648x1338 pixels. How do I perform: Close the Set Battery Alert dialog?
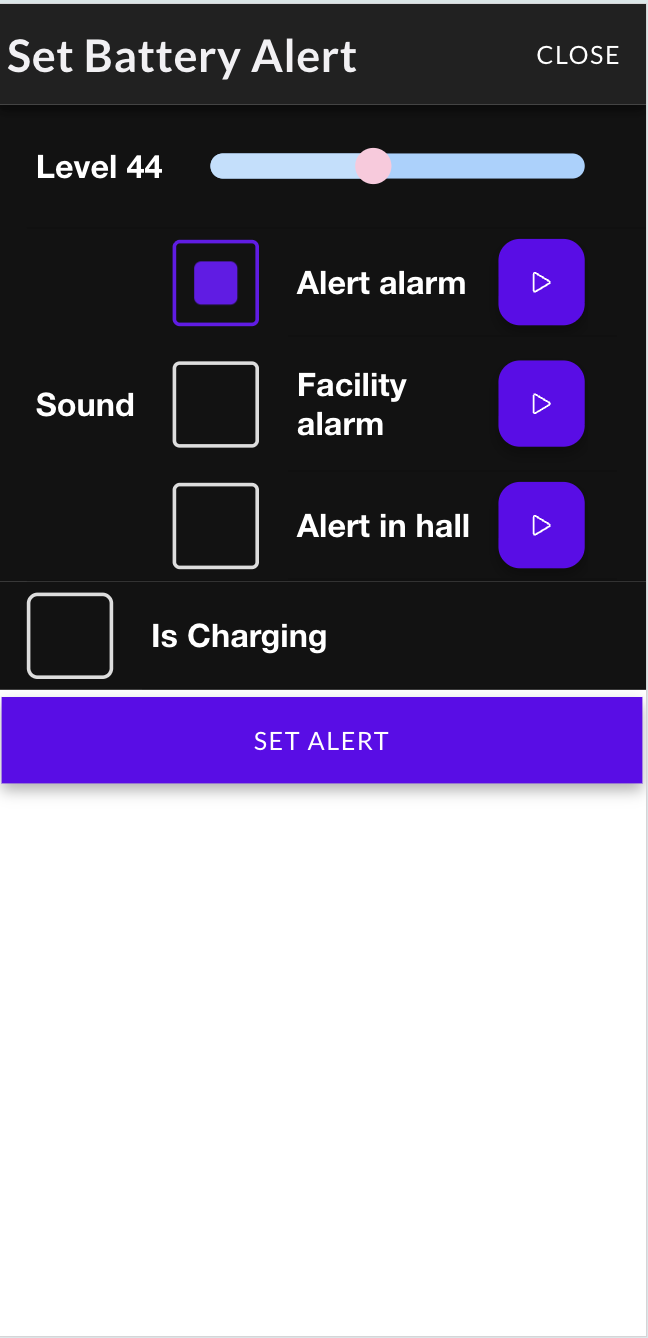(x=578, y=55)
